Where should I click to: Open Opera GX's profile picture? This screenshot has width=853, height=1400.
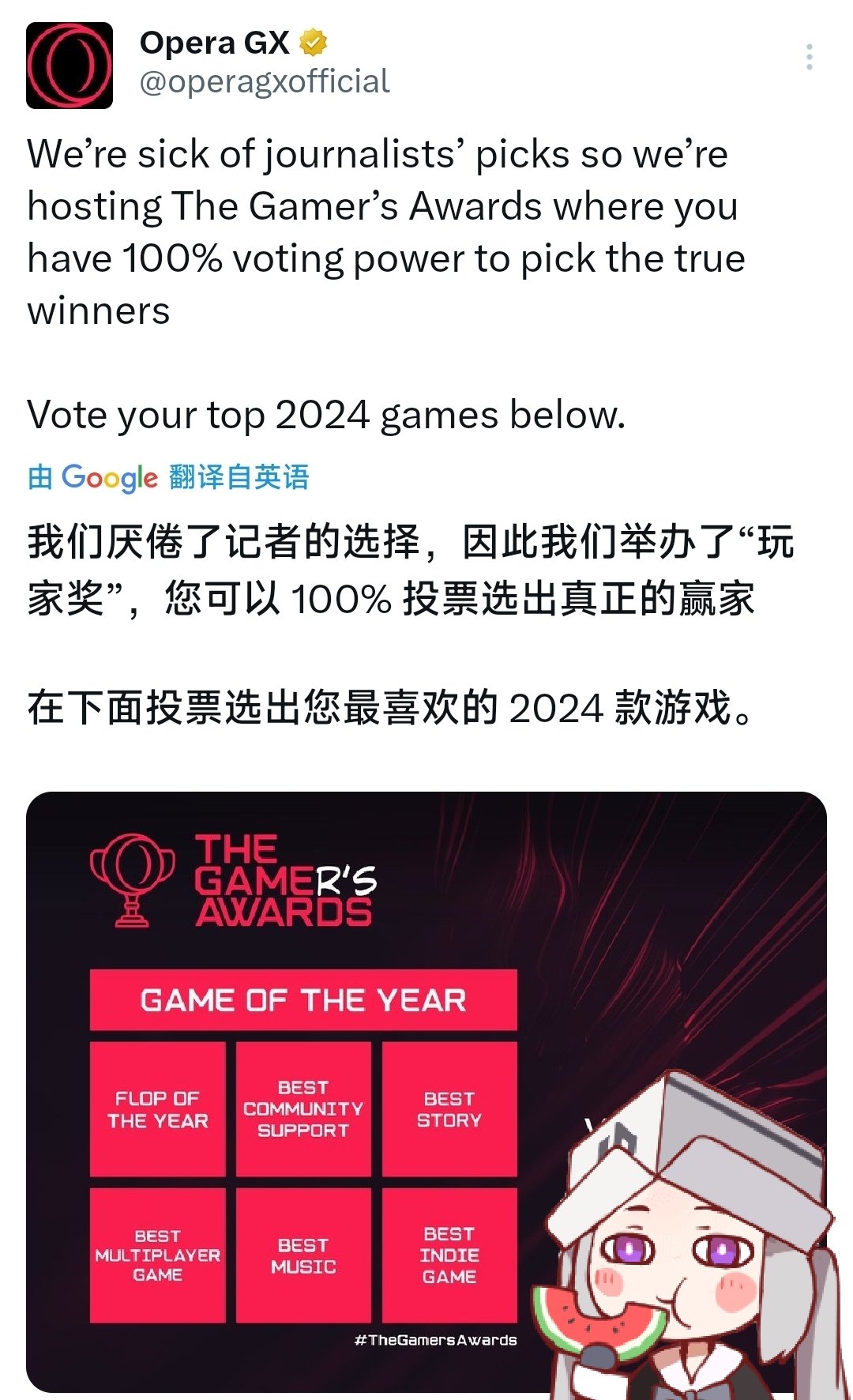70,66
